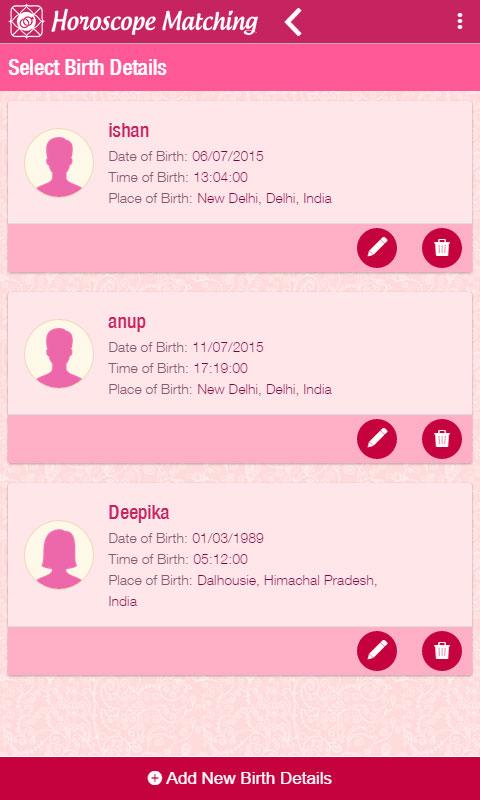Edit Deepika's birth details
The image size is (480, 800).
[x=377, y=651]
